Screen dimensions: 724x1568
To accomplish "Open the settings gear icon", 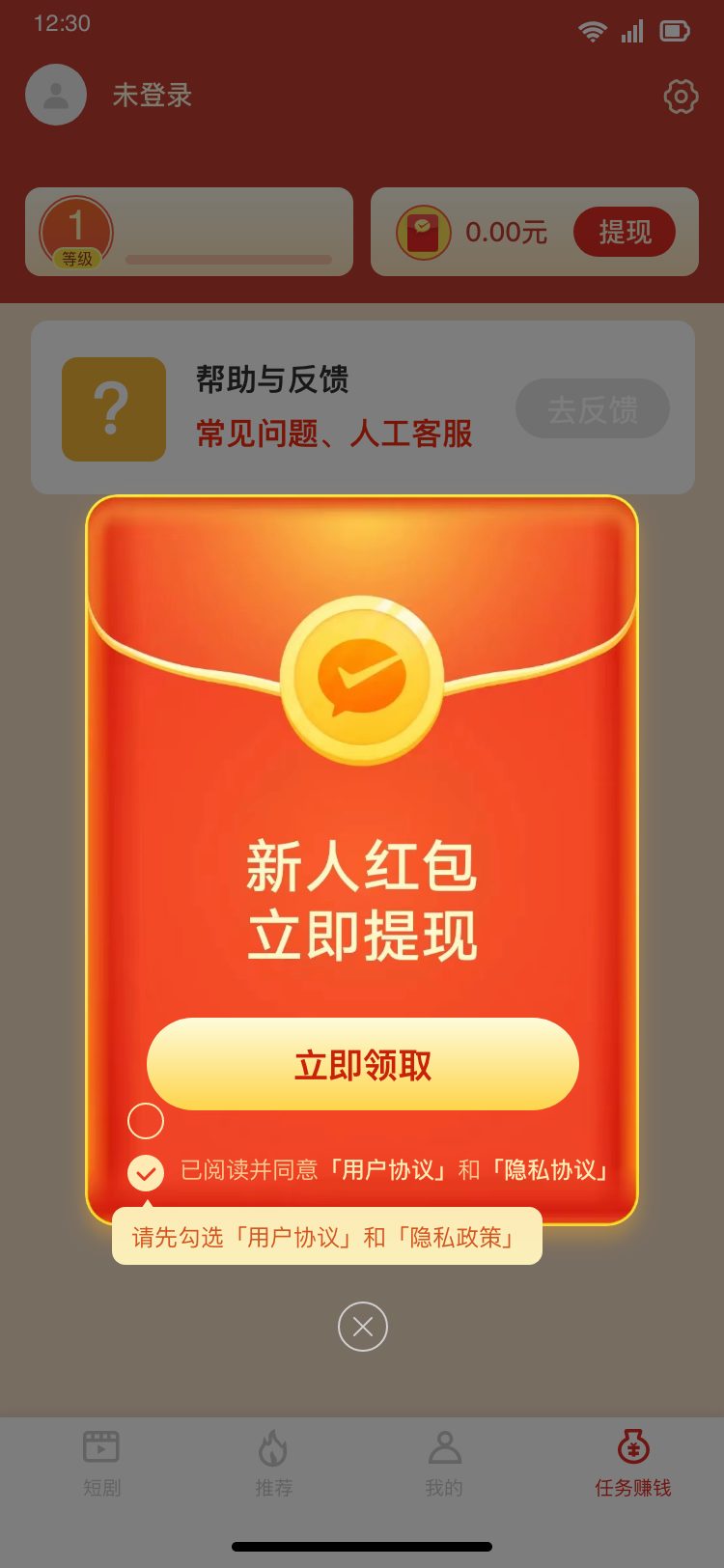I will [x=681, y=96].
